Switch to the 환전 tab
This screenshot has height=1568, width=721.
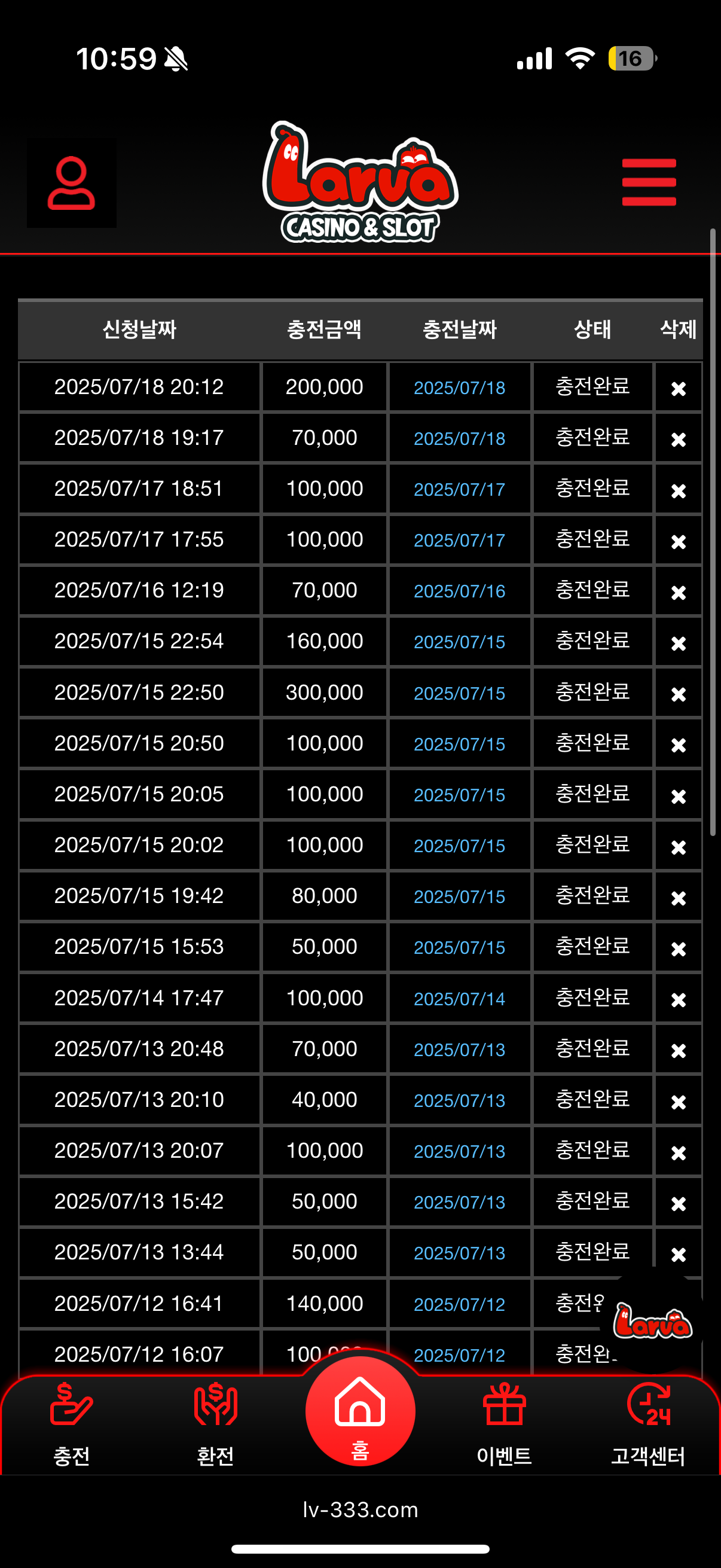[215, 1423]
